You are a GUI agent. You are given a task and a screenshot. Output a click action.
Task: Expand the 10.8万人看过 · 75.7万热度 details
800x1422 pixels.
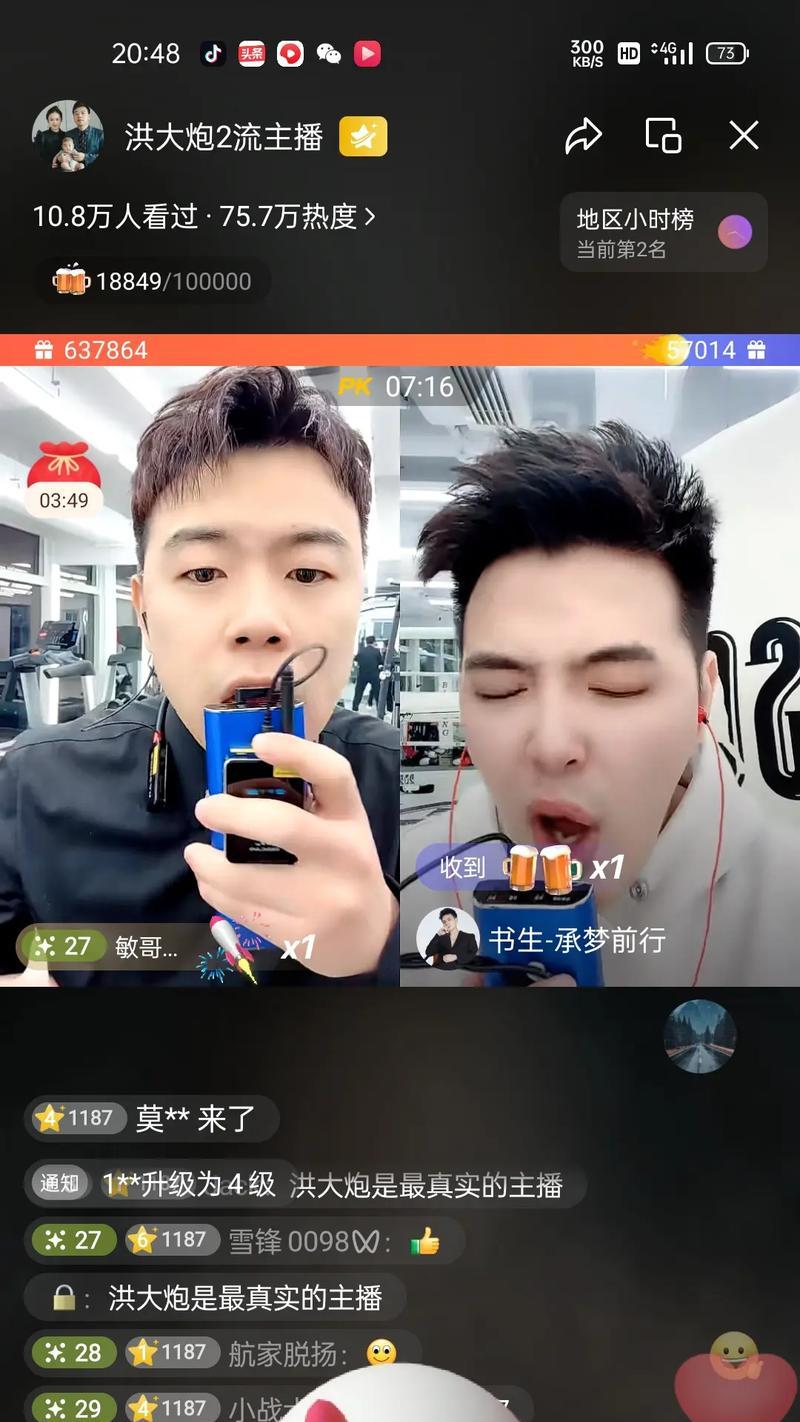tap(204, 216)
